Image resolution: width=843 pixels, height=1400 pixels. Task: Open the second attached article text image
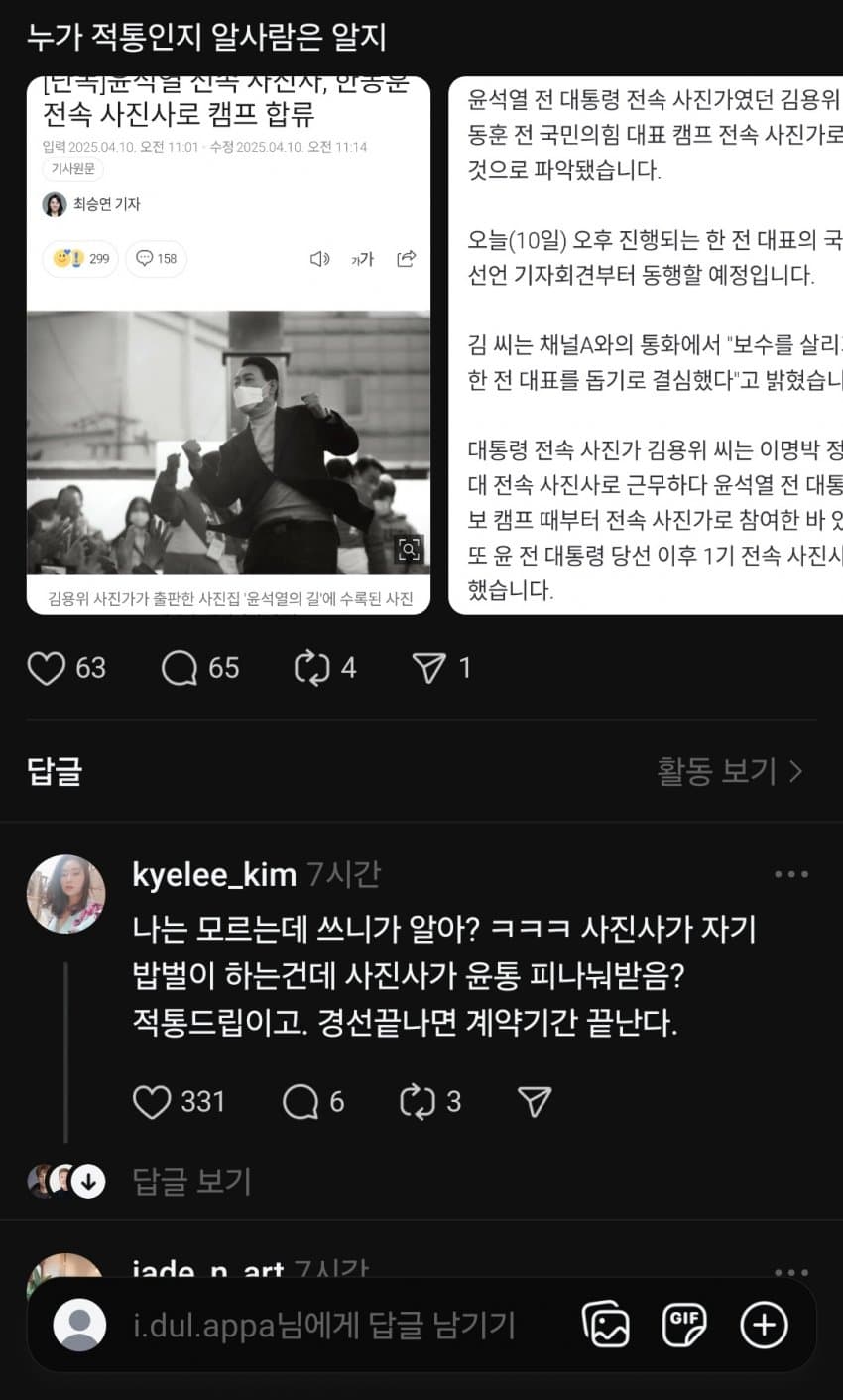tap(645, 347)
